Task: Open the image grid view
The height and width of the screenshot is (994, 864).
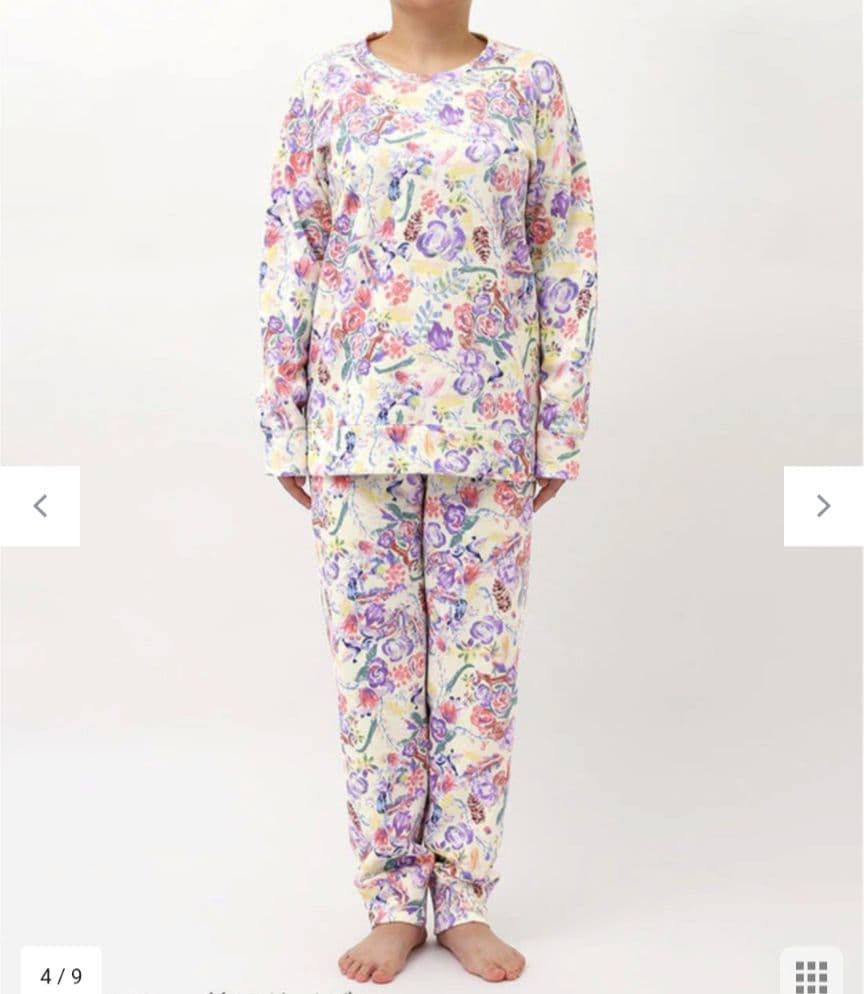Action: 811,975
